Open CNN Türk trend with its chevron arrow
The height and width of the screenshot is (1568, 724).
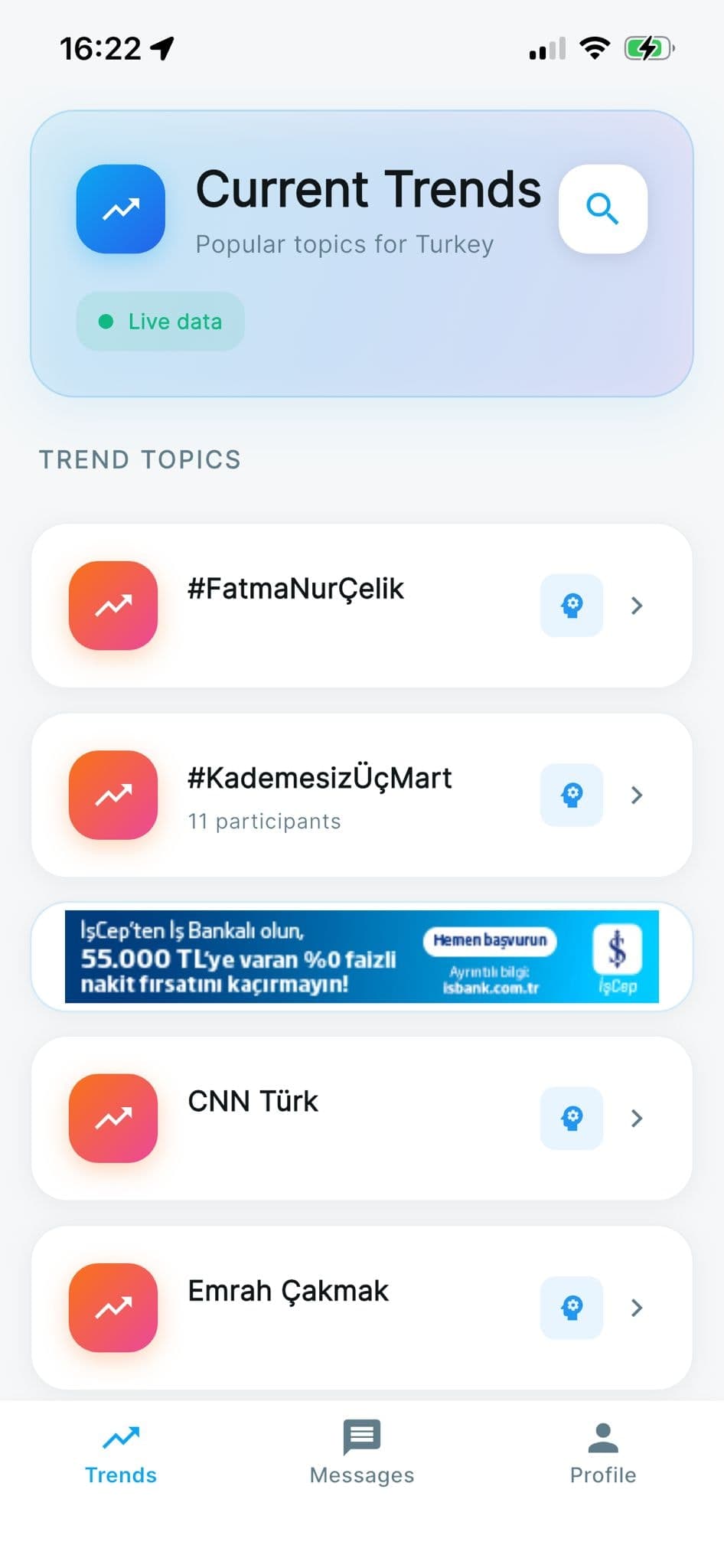tap(636, 1119)
